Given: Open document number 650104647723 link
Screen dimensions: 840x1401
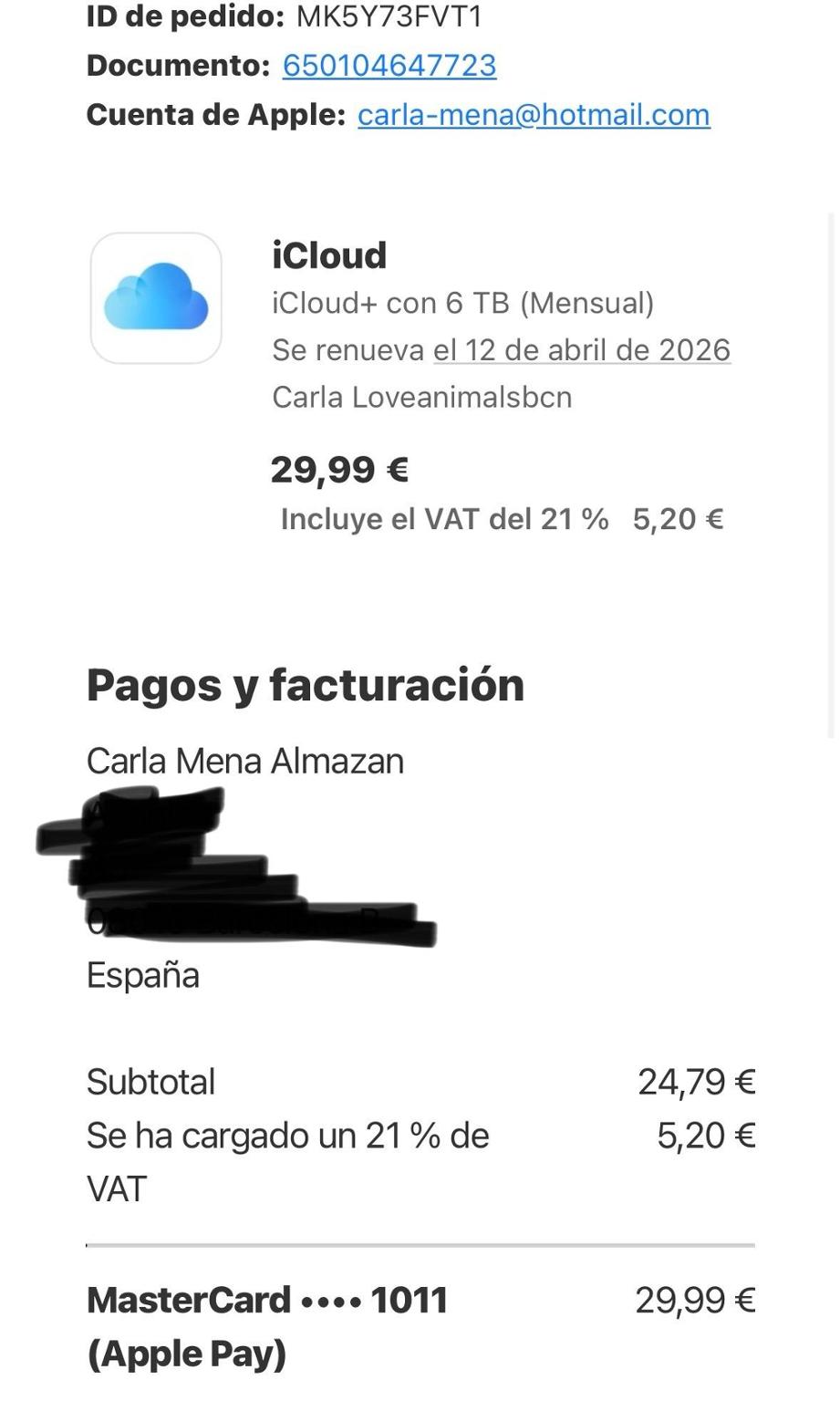Looking at the screenshot, I should (x=389, y=66).
